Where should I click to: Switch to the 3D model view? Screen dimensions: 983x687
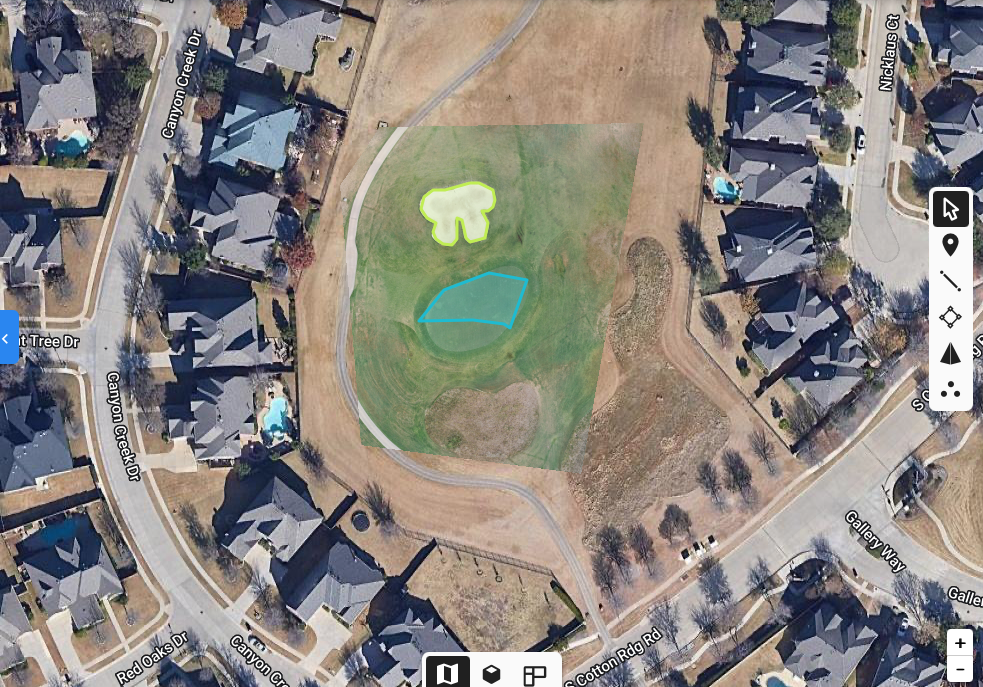491,674
